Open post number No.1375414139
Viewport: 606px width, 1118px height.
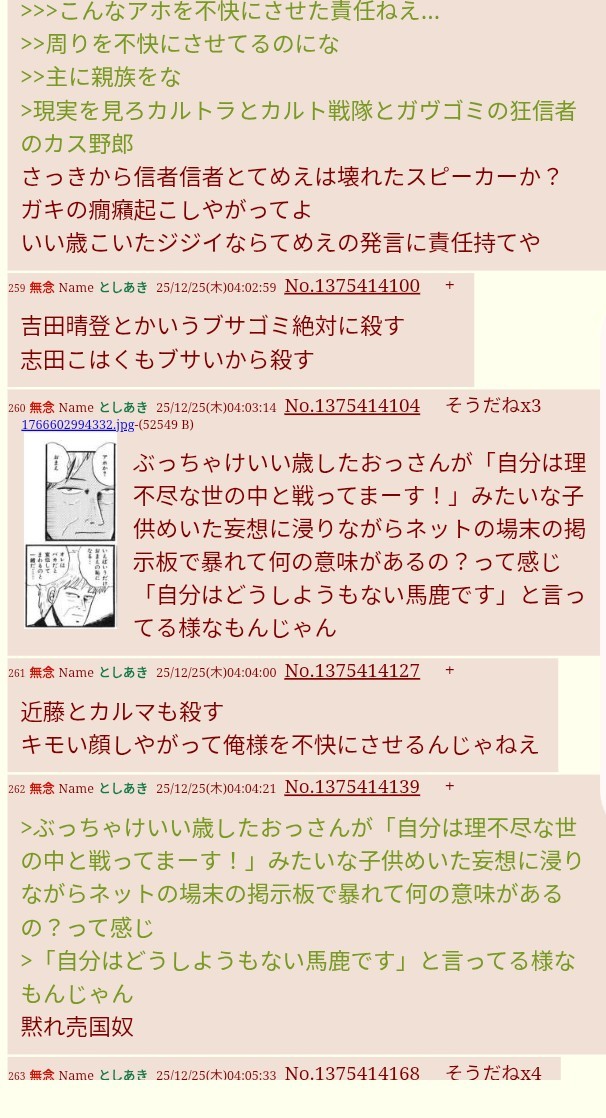(351, 787)
